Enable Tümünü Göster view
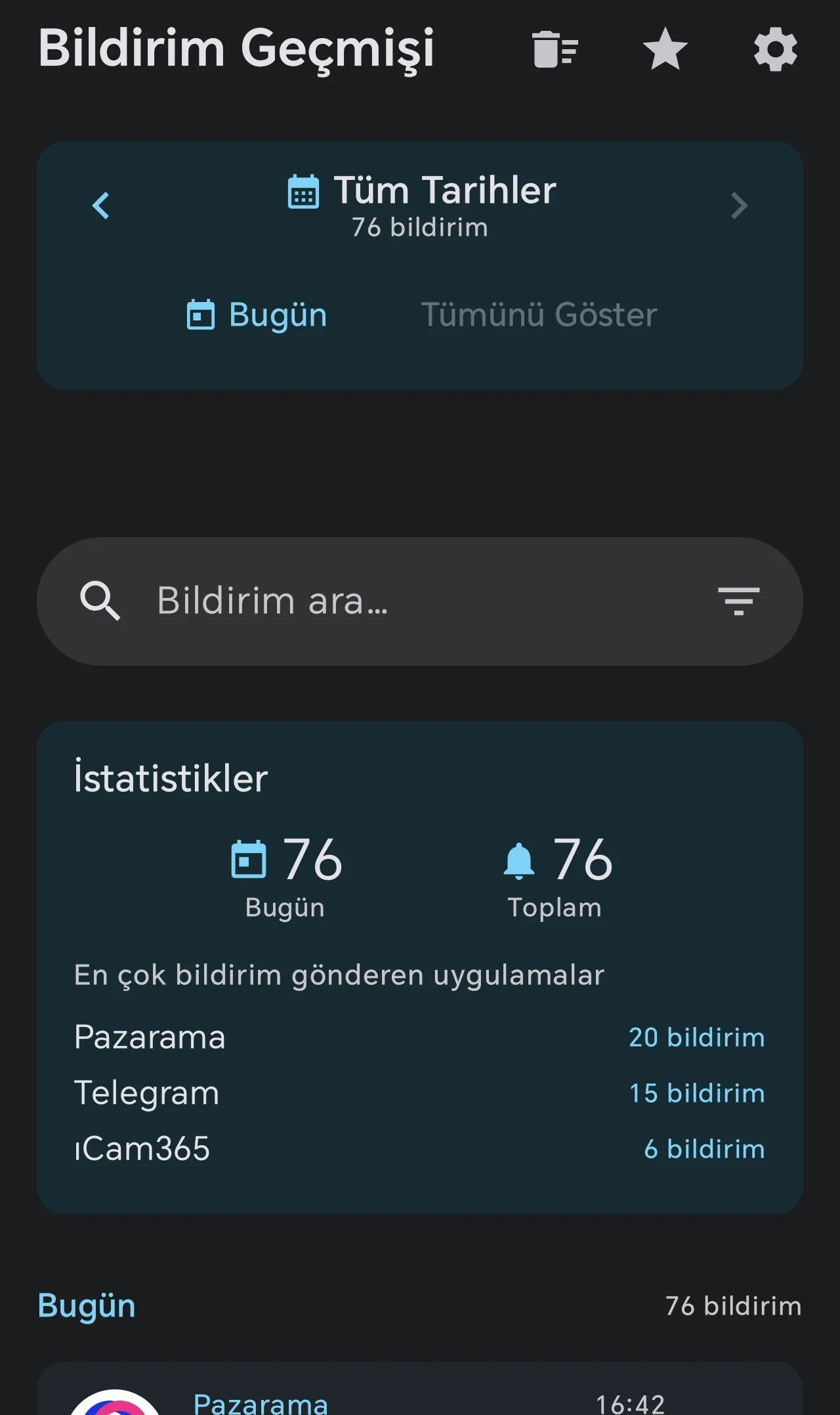Screen dimensions: 840x1415 pos(539,315)
